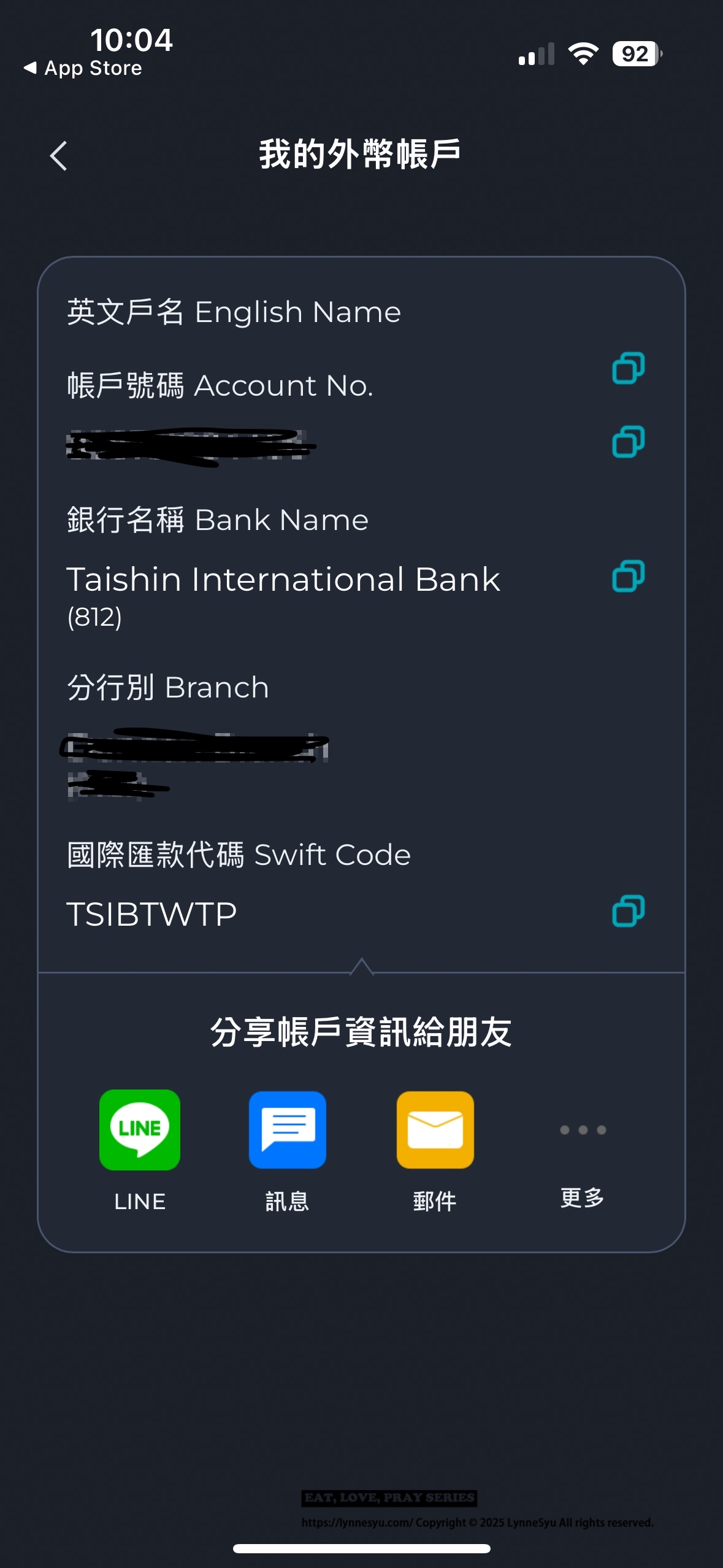
Task: Open 更多 sharing options
Action: pyautogui.click(x=583, y=1130)
